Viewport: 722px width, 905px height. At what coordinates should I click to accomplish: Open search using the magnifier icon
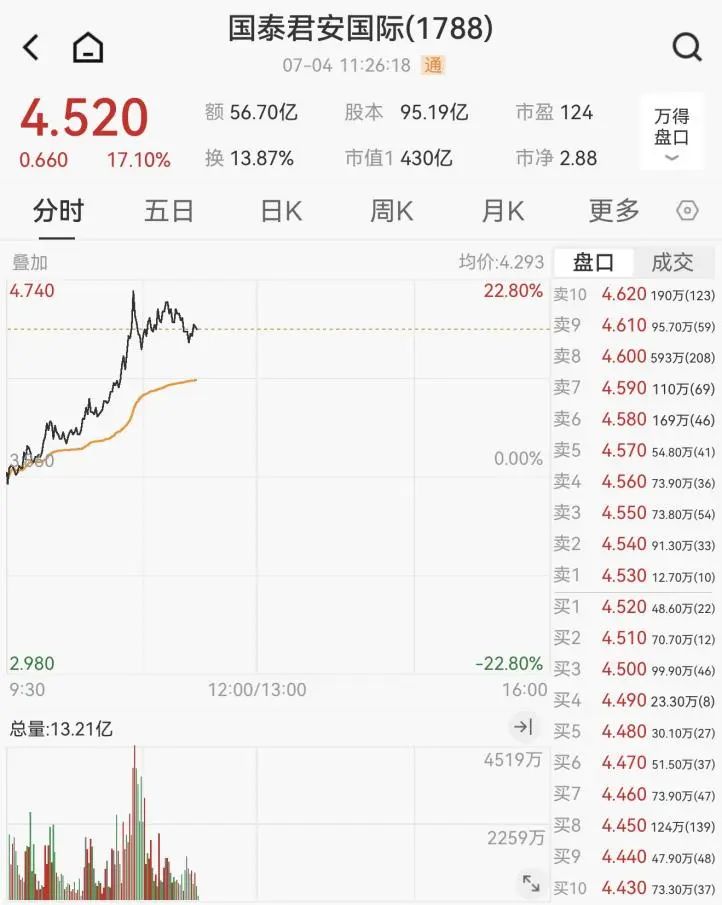coord(686,46)
